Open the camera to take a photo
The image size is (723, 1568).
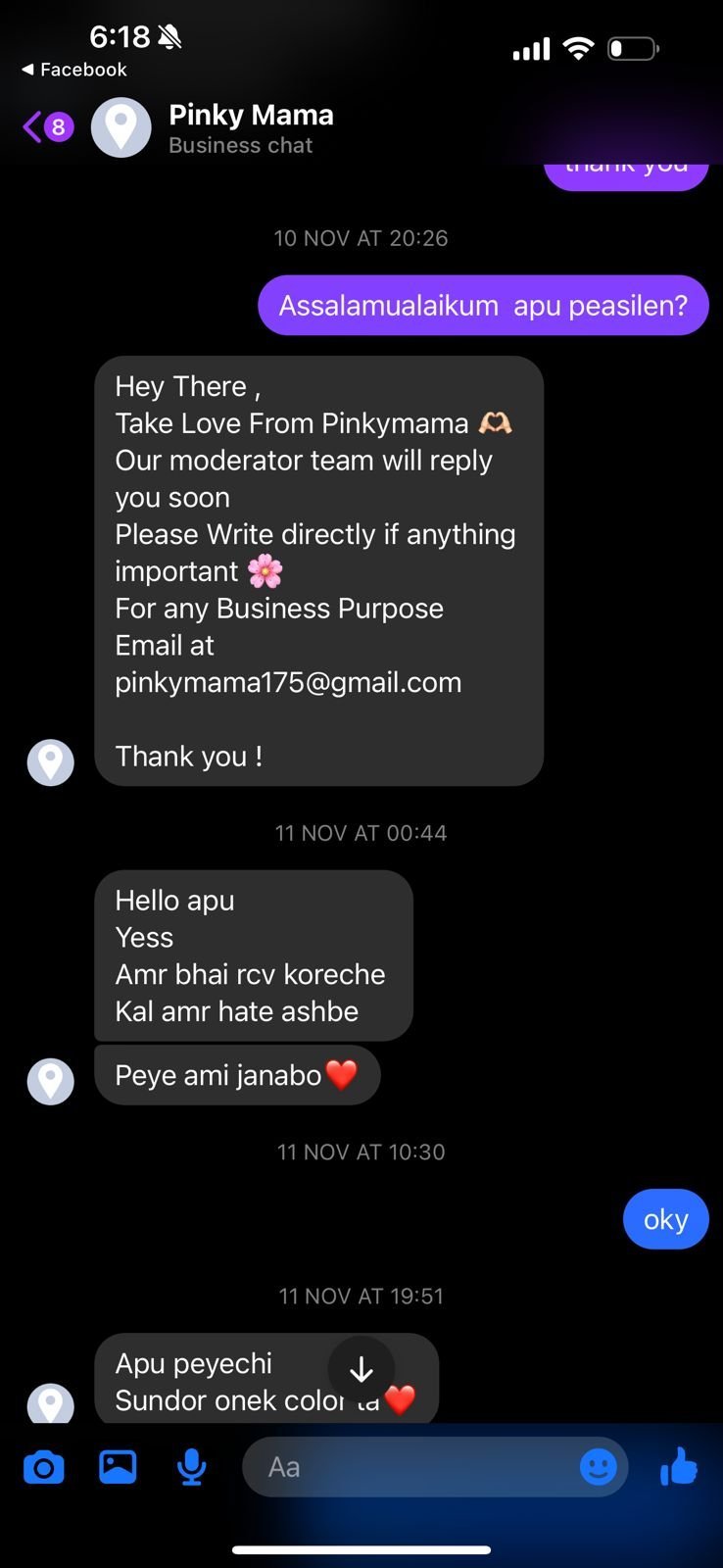click(x=44, y=1467)
